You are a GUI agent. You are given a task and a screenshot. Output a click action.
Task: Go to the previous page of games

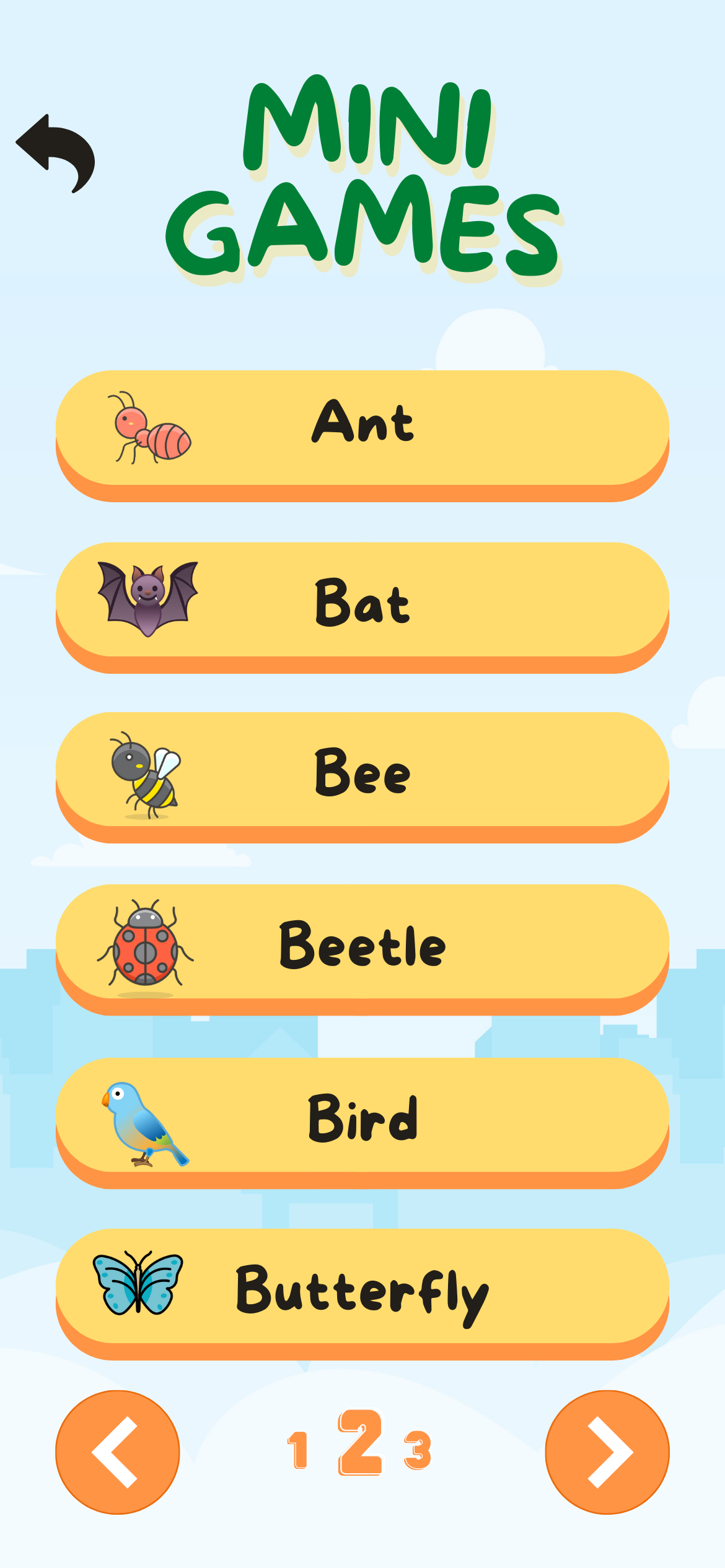point(118,1452)
